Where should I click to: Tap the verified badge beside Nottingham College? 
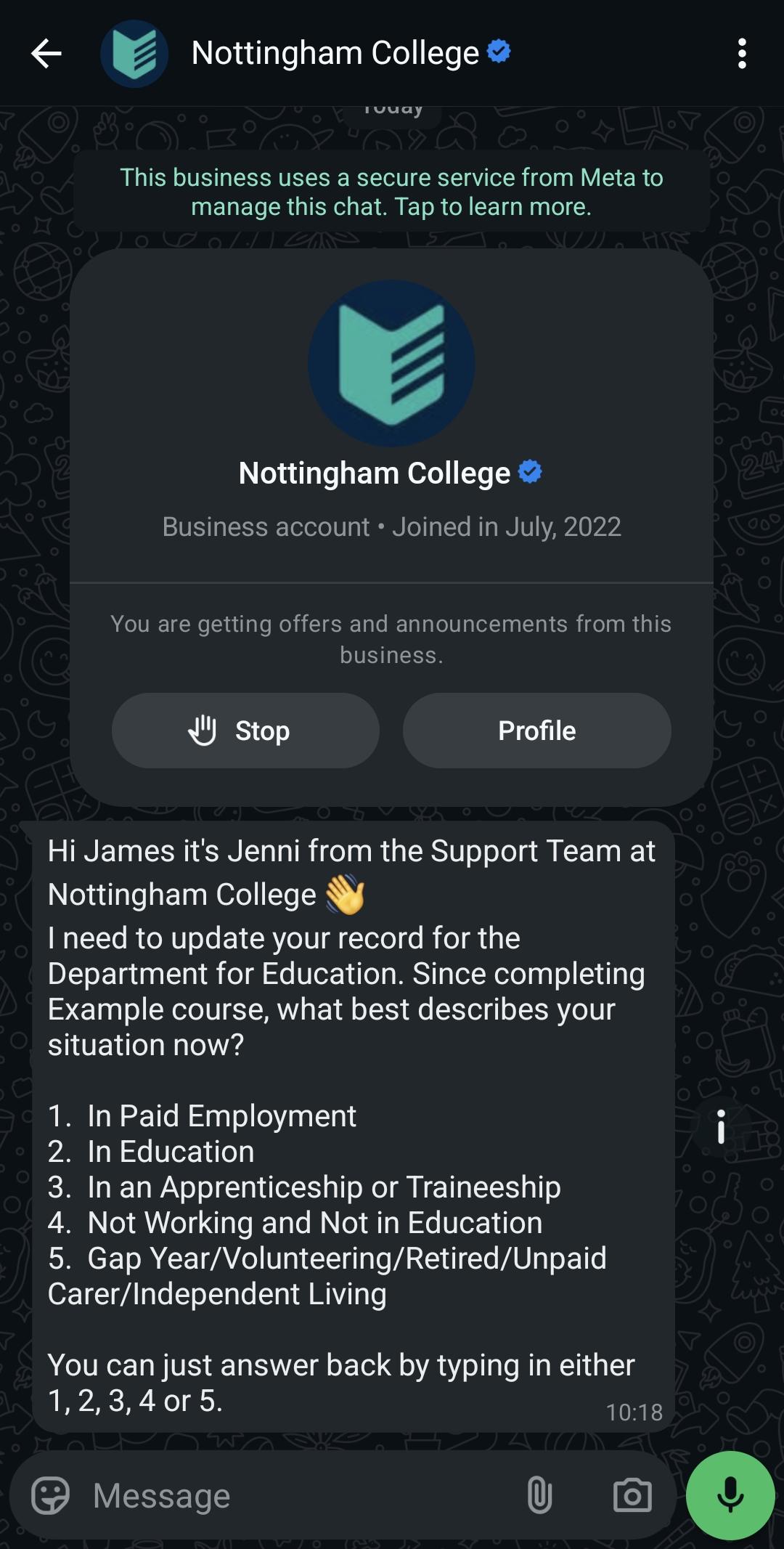[498, 52]
